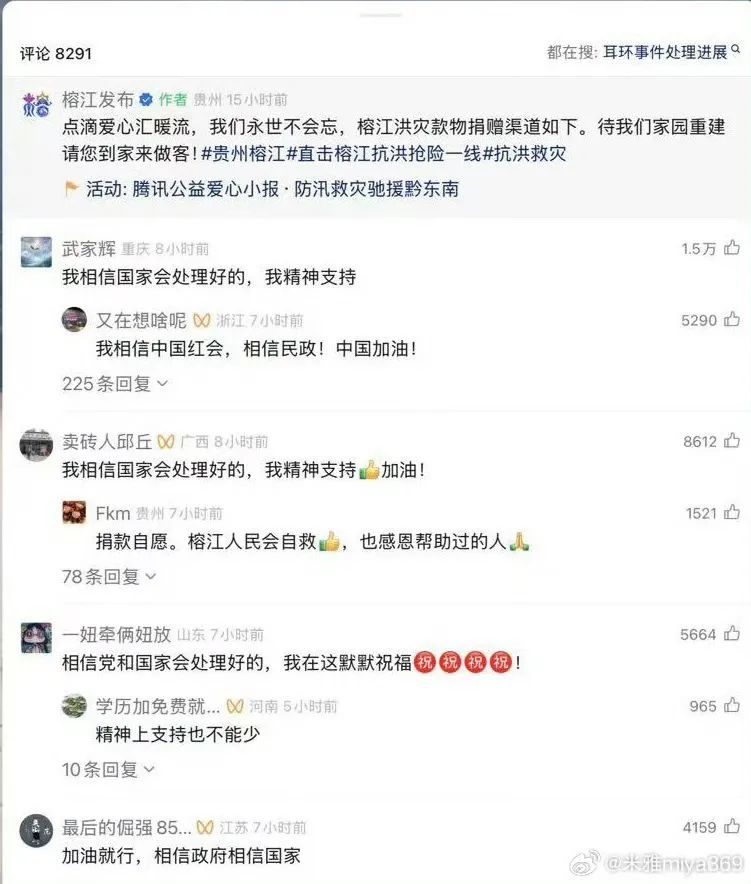Viewport: 751px width, 884px height.
Task: Open 武家辉's profile avatar
Action: pyautogui.click(x=36, y=252)
